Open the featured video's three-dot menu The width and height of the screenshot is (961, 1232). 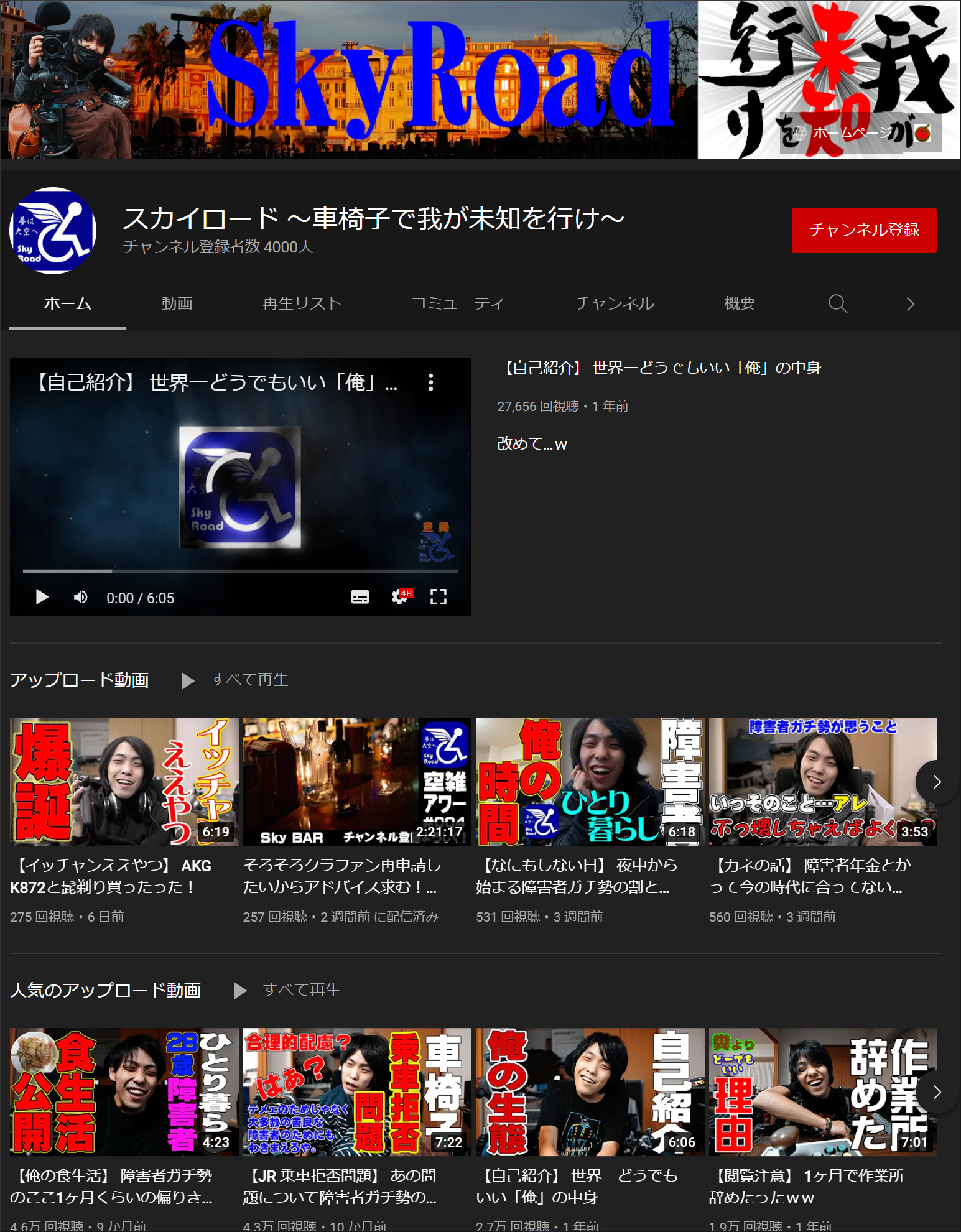[x=430, y=382]
